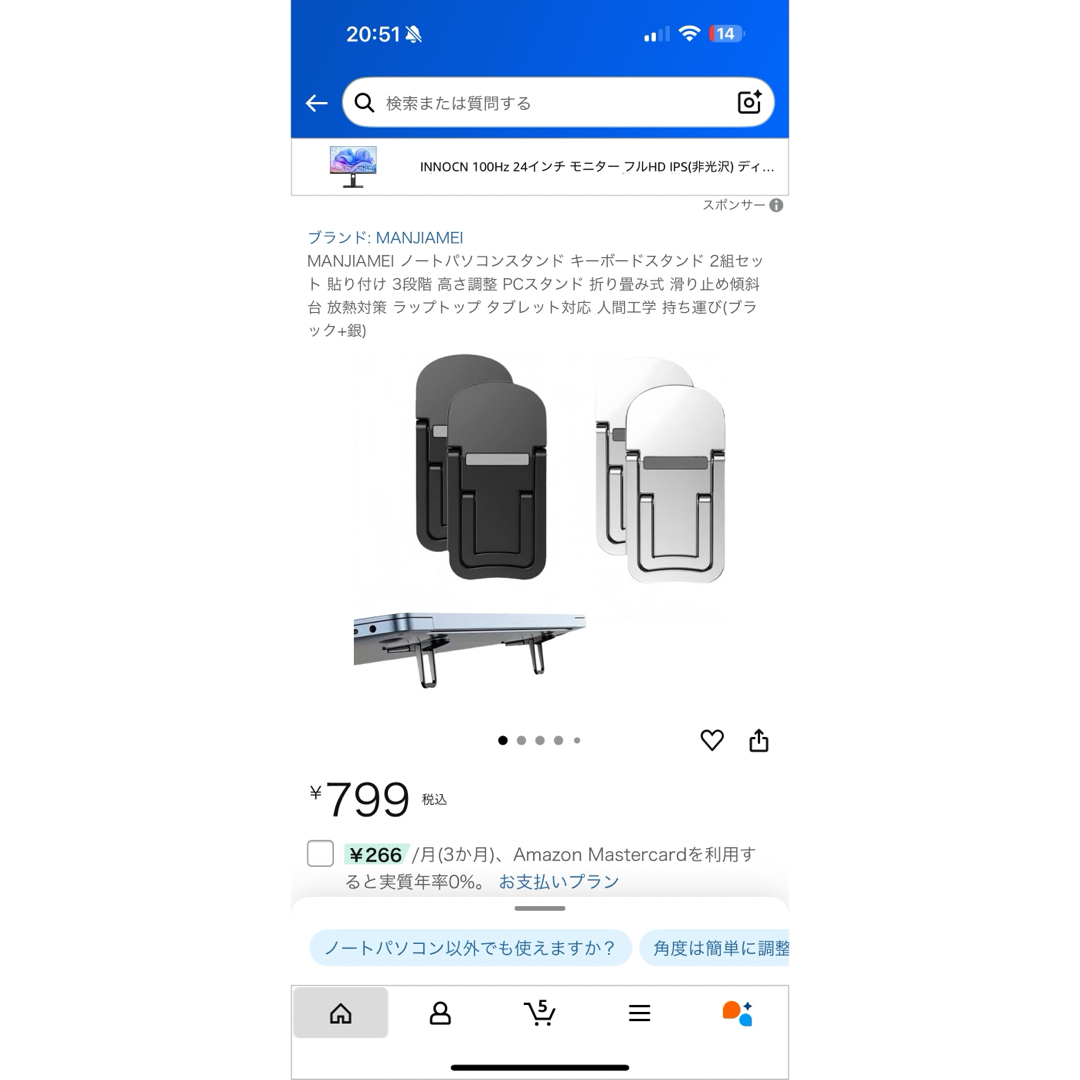The image size is (1080, 1080).
Task: Launch the Rufus AI assistant tab
Action: point(738,1013)
